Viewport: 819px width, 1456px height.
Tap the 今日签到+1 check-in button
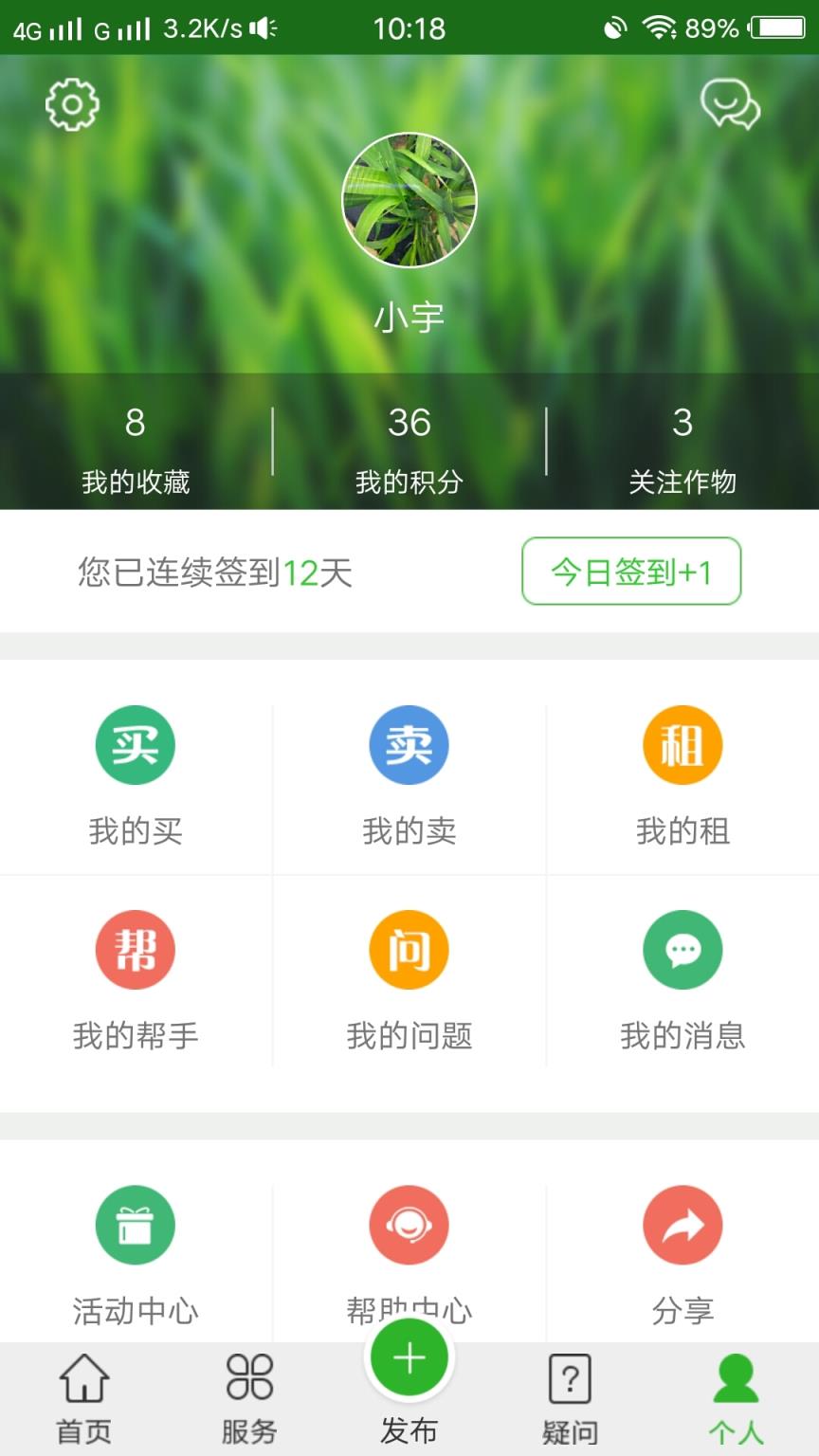click(x=630, y=571)
